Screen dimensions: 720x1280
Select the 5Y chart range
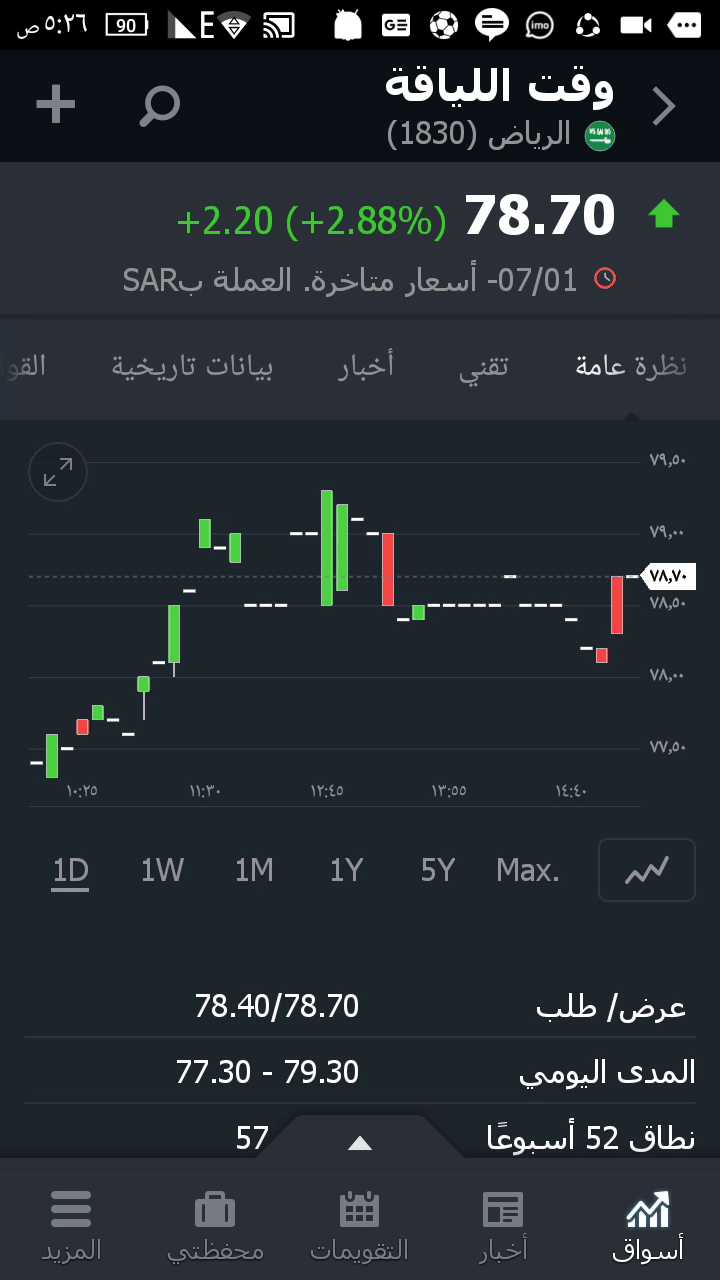pyautogui.click(x=438, y=871)
